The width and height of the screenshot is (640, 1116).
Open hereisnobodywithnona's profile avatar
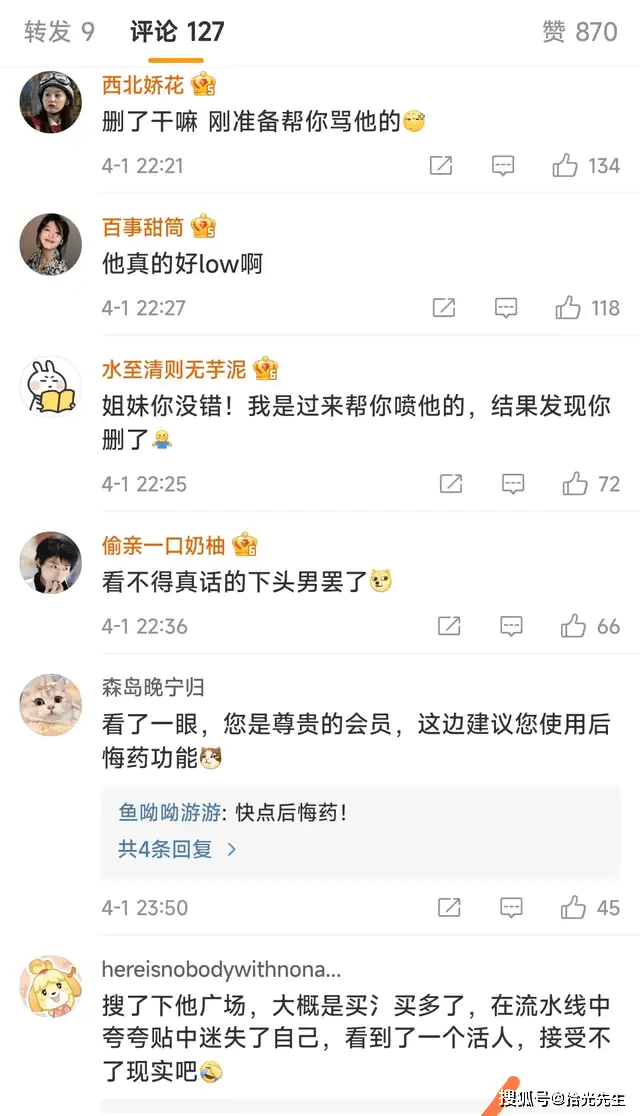pos(50,986)
